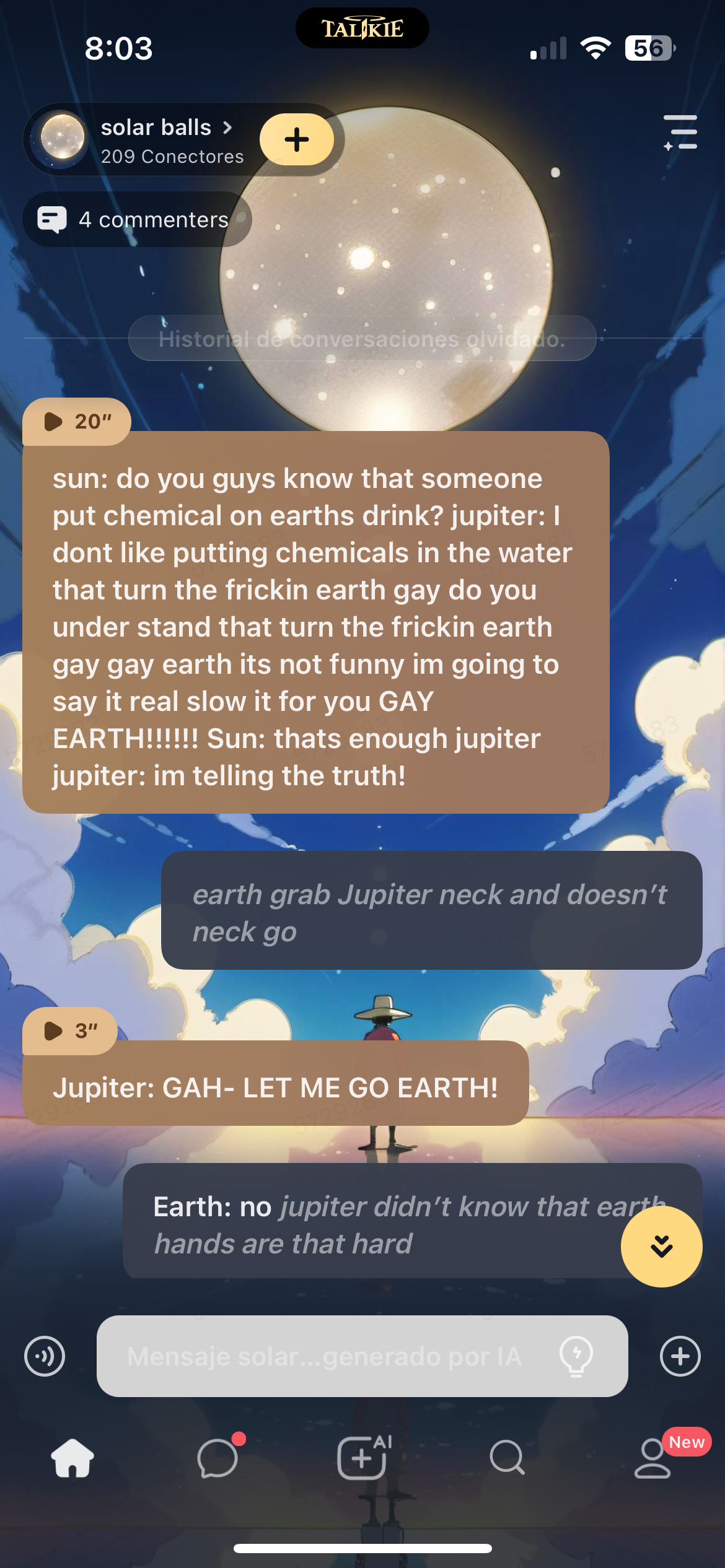Switch to the search tab
Image resolution: width=725 pixels, height=1568 pixels.
click(507, 1458)
